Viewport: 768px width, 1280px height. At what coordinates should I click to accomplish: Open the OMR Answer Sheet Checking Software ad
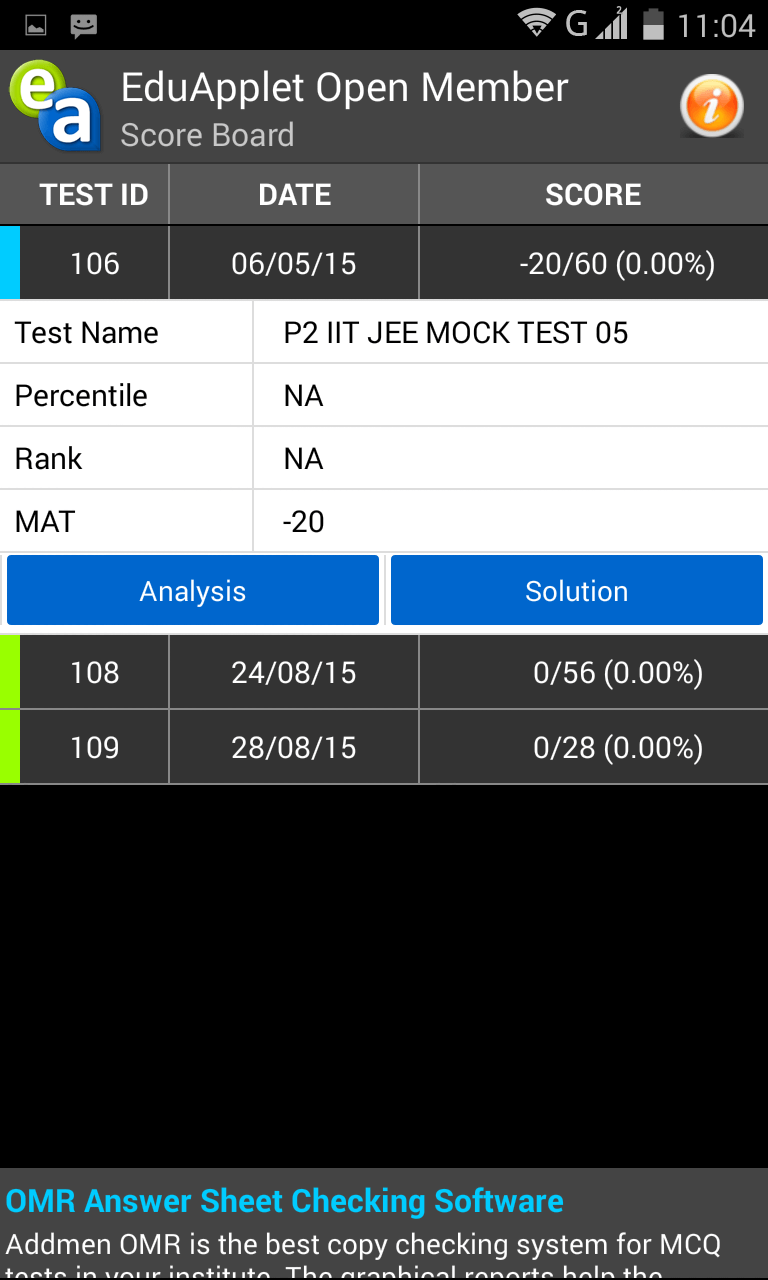pyautogui.click(x=384, y=1224)
